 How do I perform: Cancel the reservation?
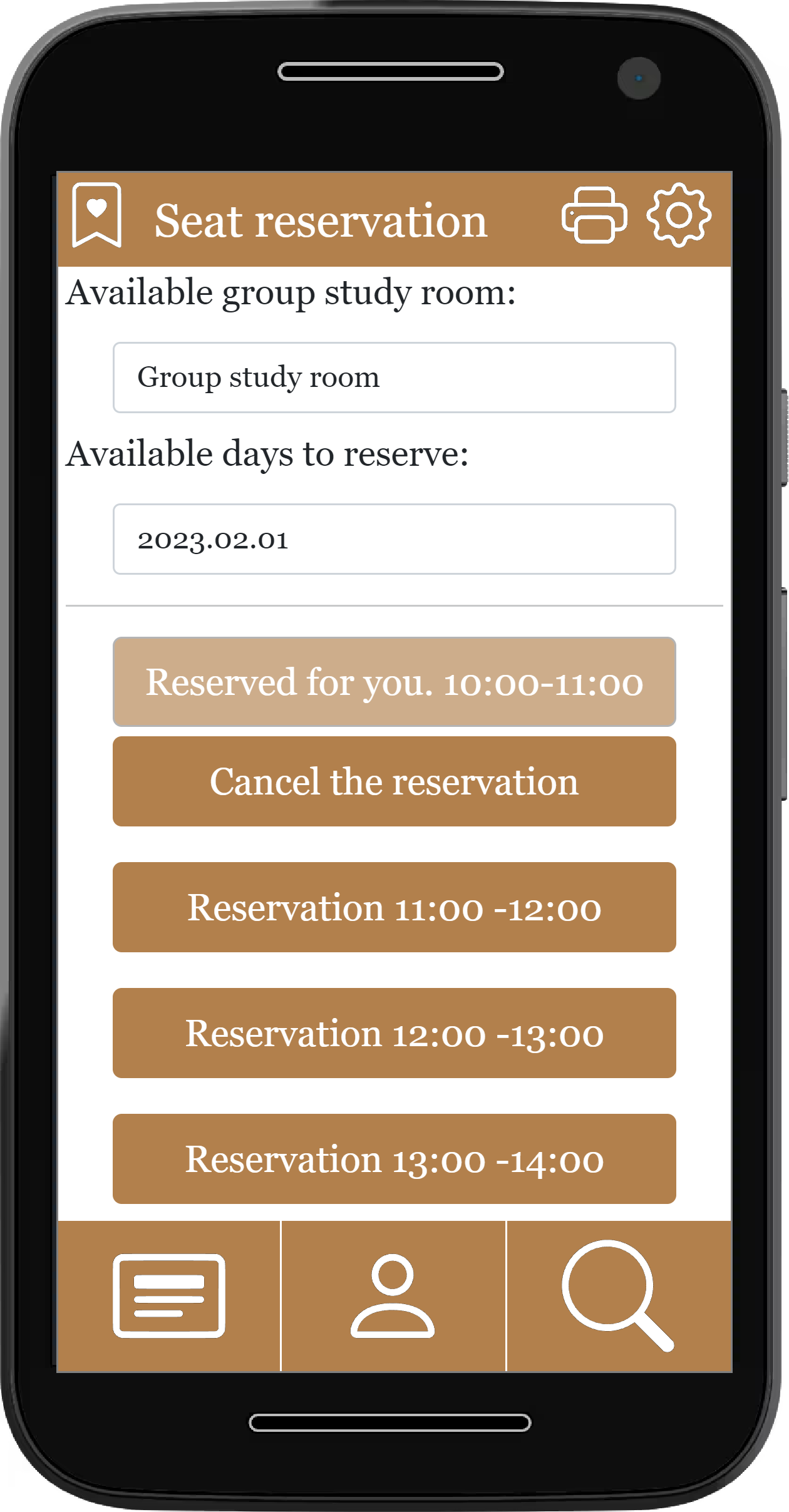[394, 781]
